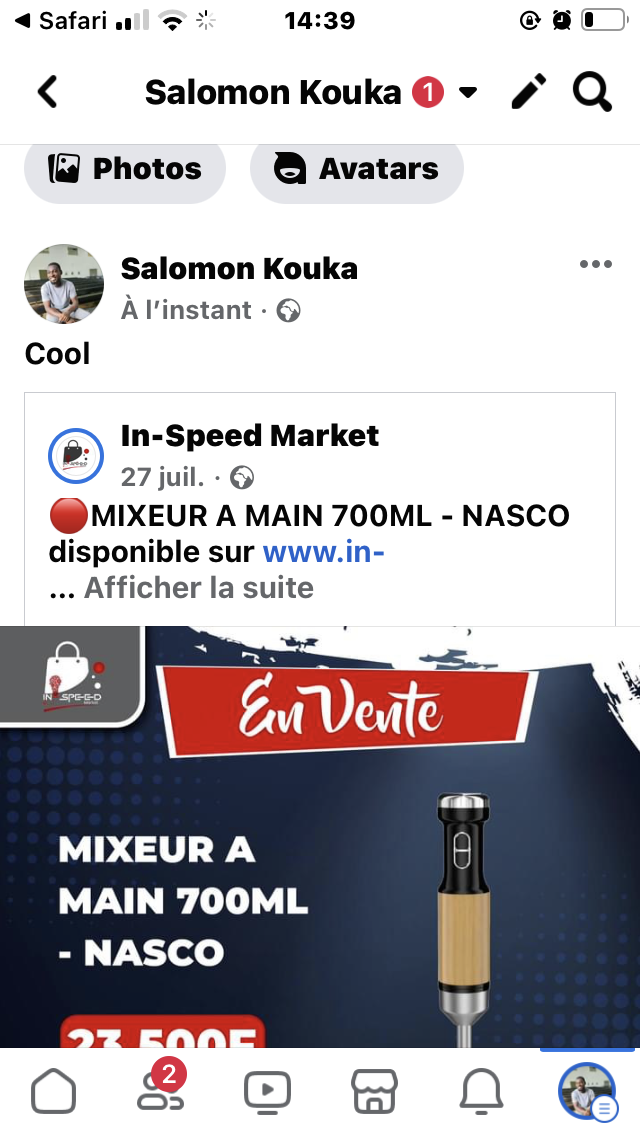Open the Salomon Kouka profile switcher dropdown

point(467,93)
